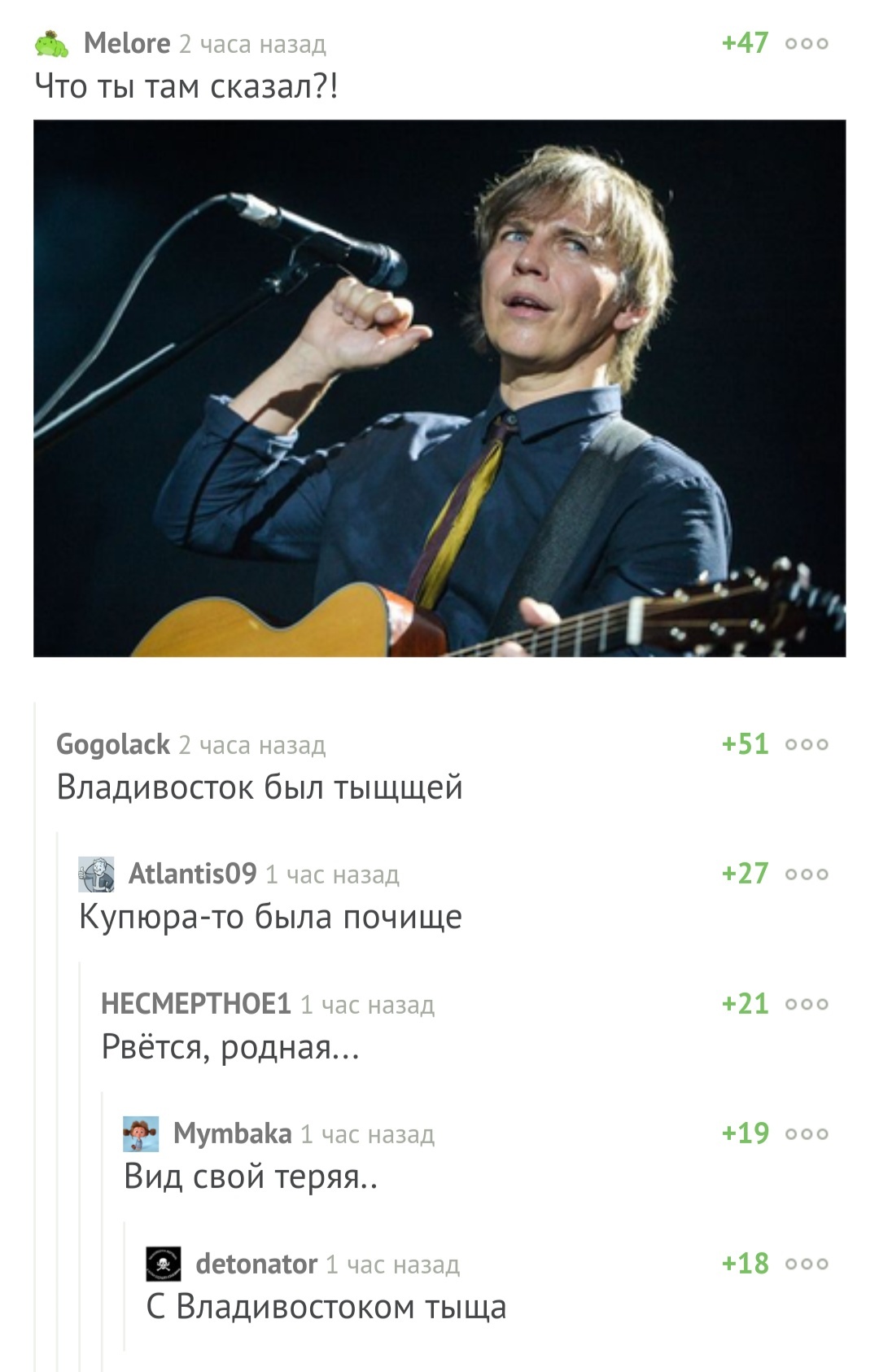Tap detonator's skull avatar

(163, 1264)
